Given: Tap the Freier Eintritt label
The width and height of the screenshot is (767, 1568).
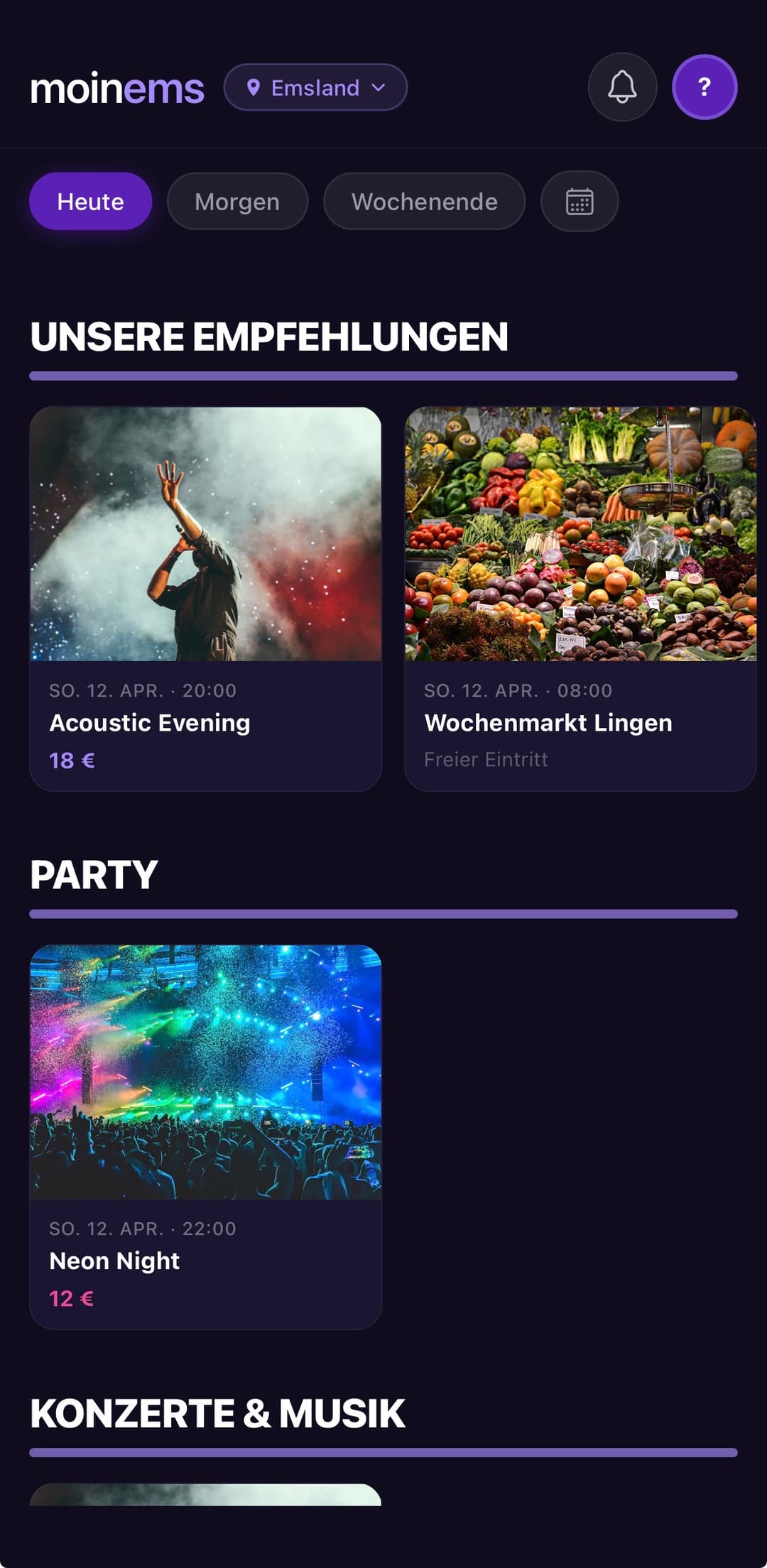Looking at the screenshot, I should (486, 759).
